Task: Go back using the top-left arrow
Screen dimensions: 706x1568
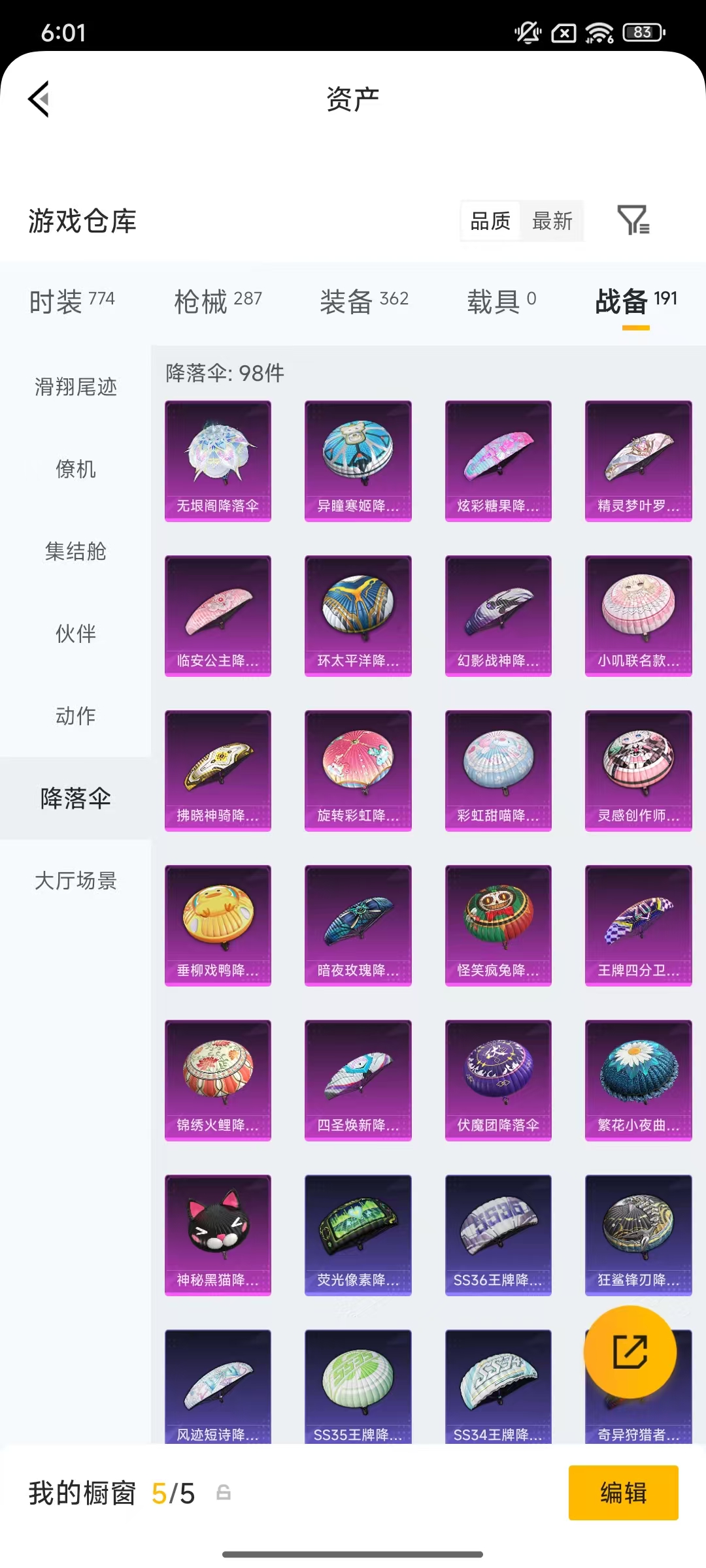Action: click(39, 99)
